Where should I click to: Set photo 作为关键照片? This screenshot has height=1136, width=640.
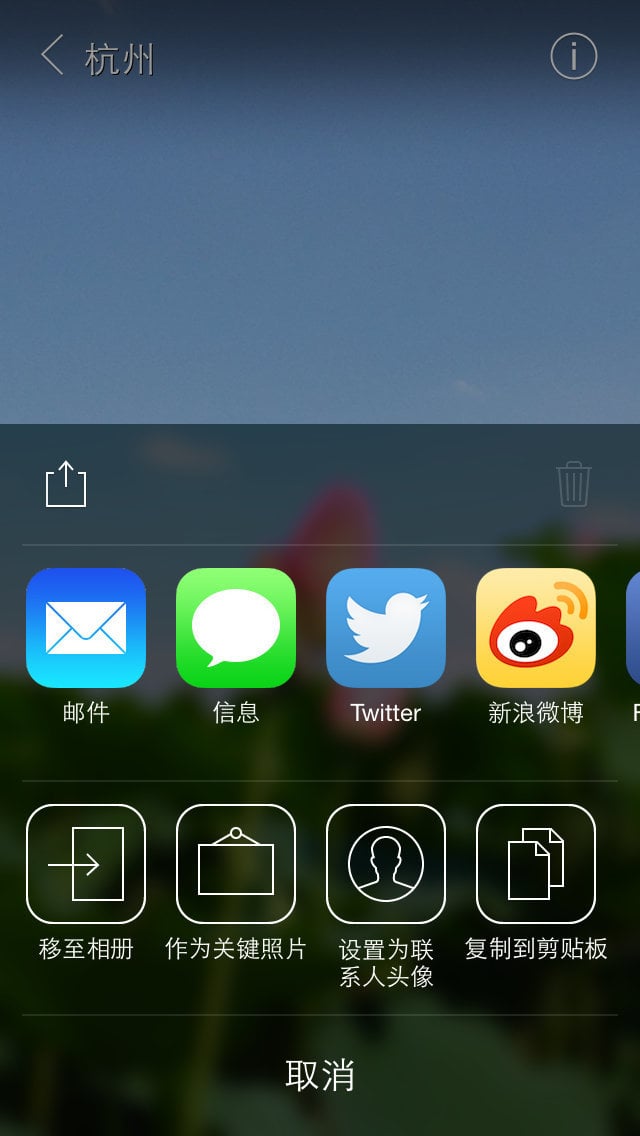tap(236, 864)
